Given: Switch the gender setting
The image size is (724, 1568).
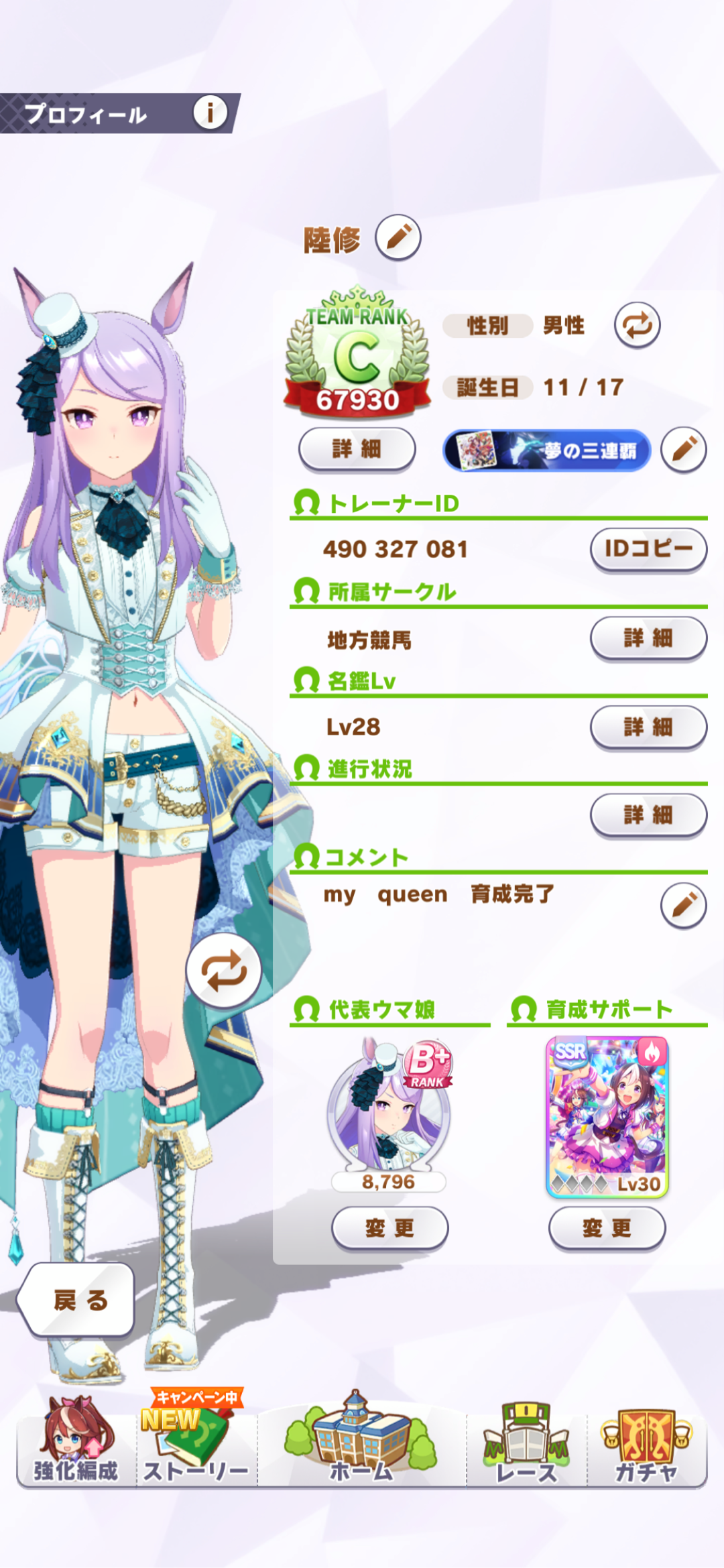Looking at the screenshot, I should 637,325.
